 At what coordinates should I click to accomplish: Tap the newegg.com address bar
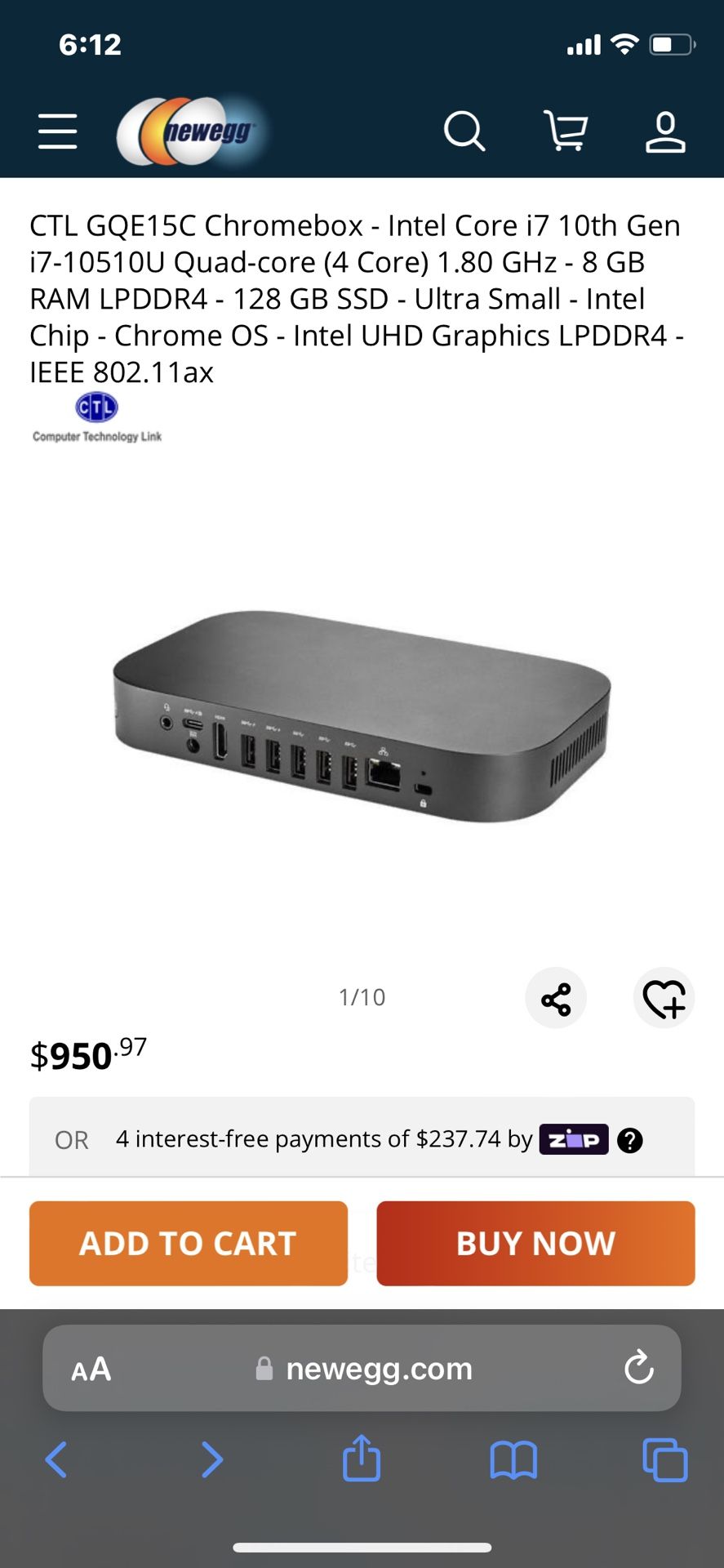[363, 1369]
